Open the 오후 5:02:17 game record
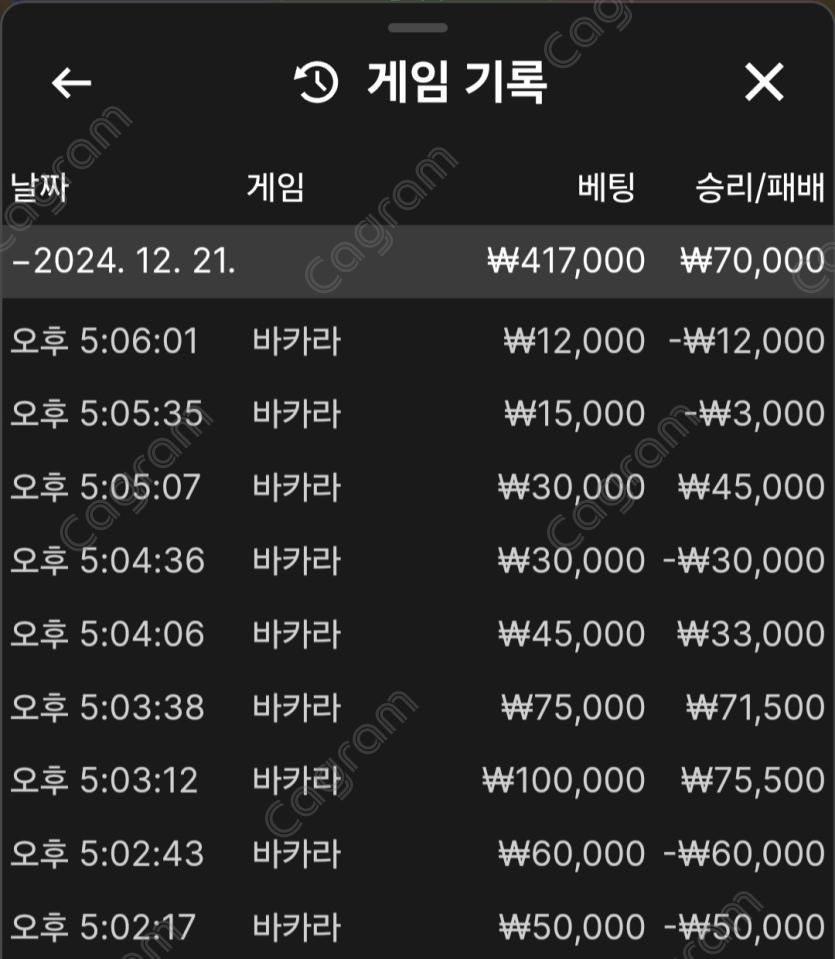The image size is (835, 959). pos(417,926)
